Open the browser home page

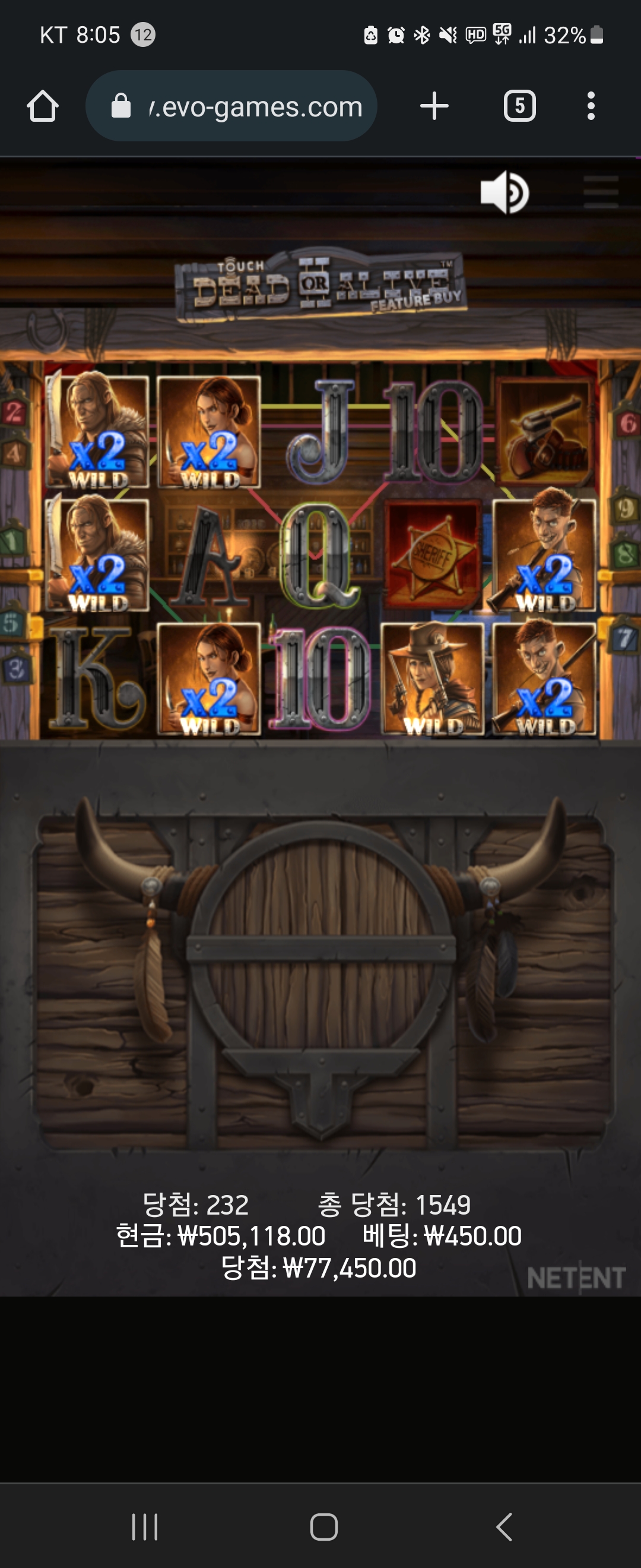(x=43, y=106)
